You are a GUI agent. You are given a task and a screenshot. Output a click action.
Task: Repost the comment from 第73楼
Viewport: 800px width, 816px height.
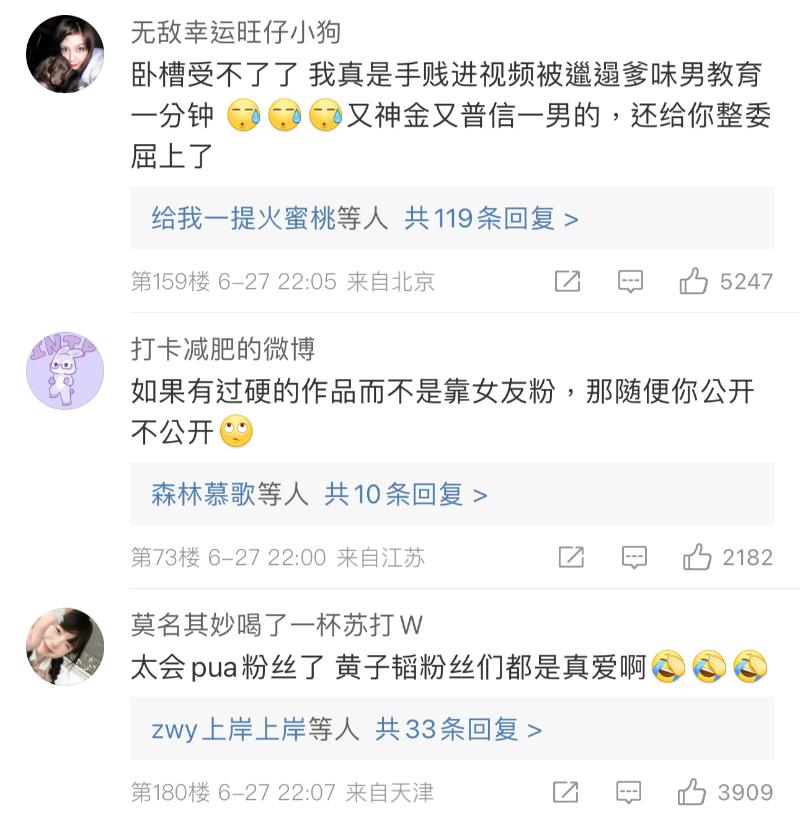(x=570, y=557)
